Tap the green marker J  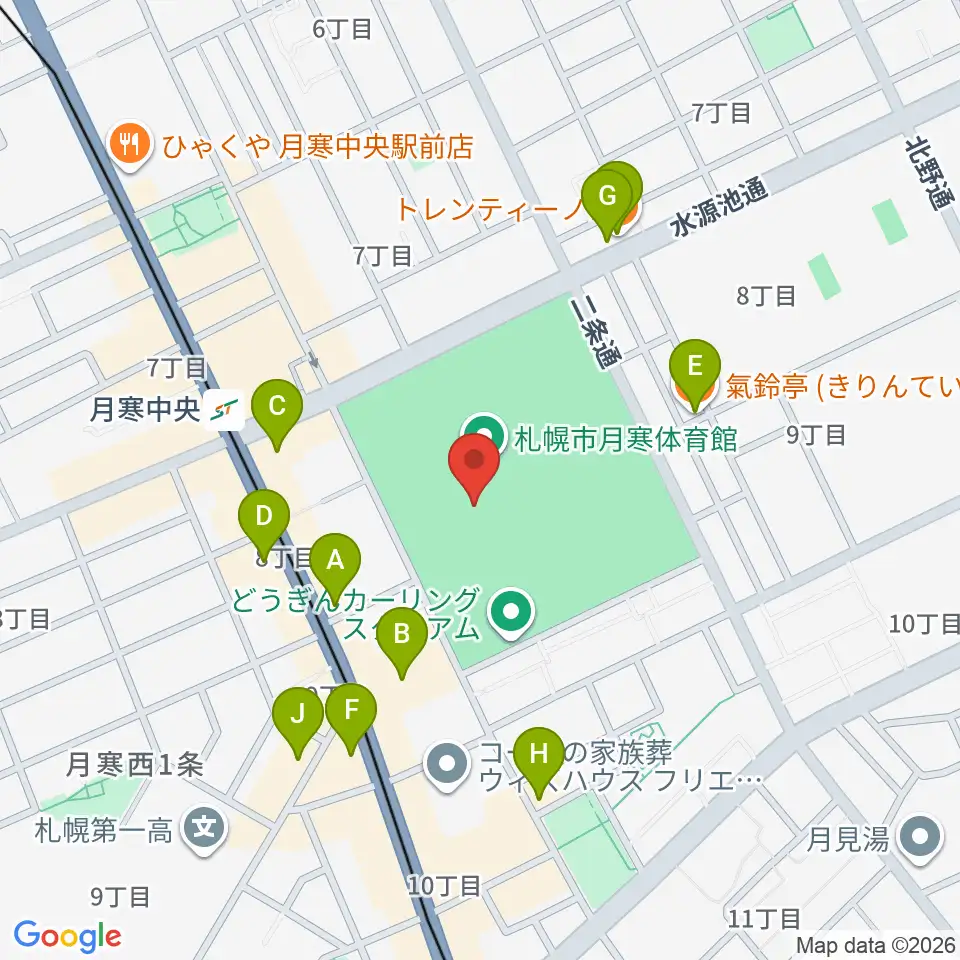[298, 714]
